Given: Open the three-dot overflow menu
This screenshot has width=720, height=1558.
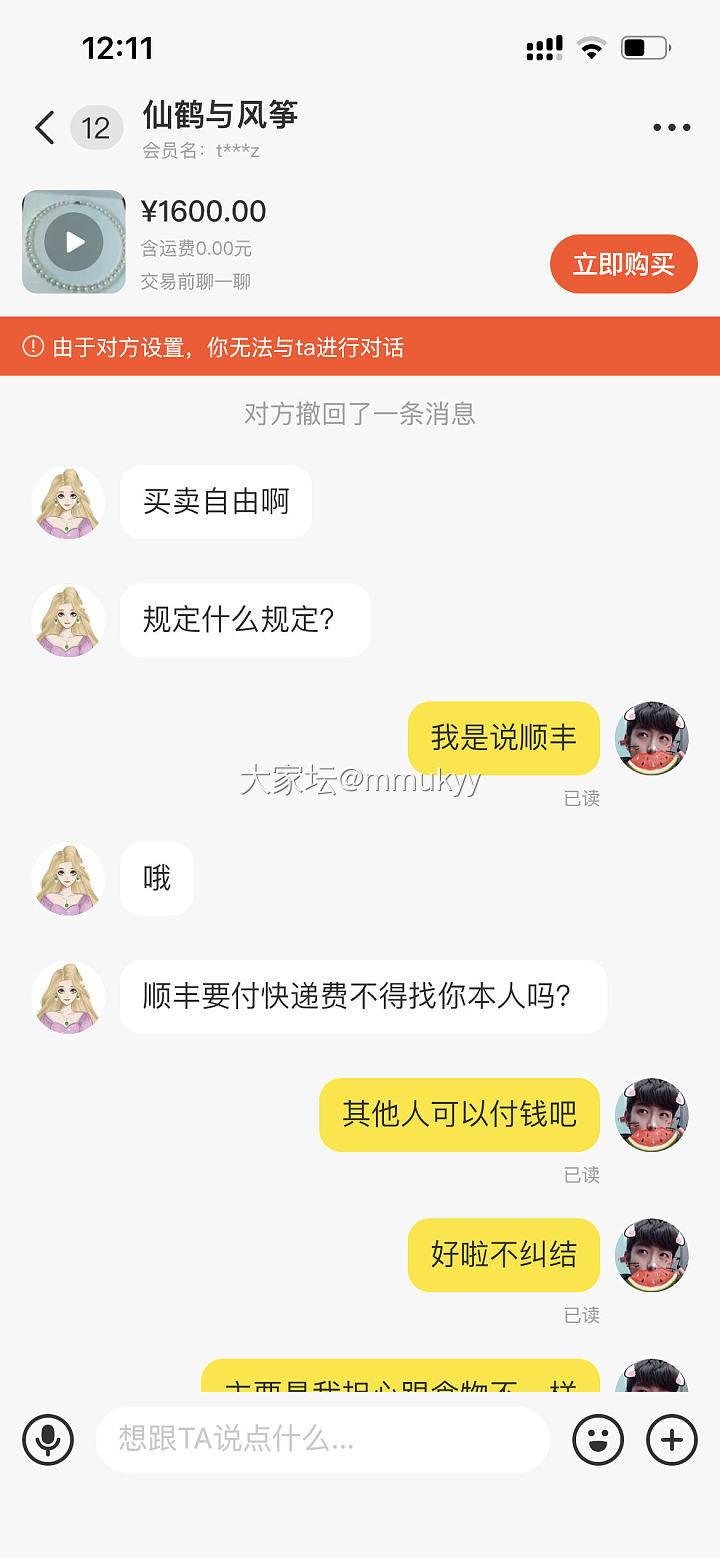Looking at the screenshot, I should point(671,128).
